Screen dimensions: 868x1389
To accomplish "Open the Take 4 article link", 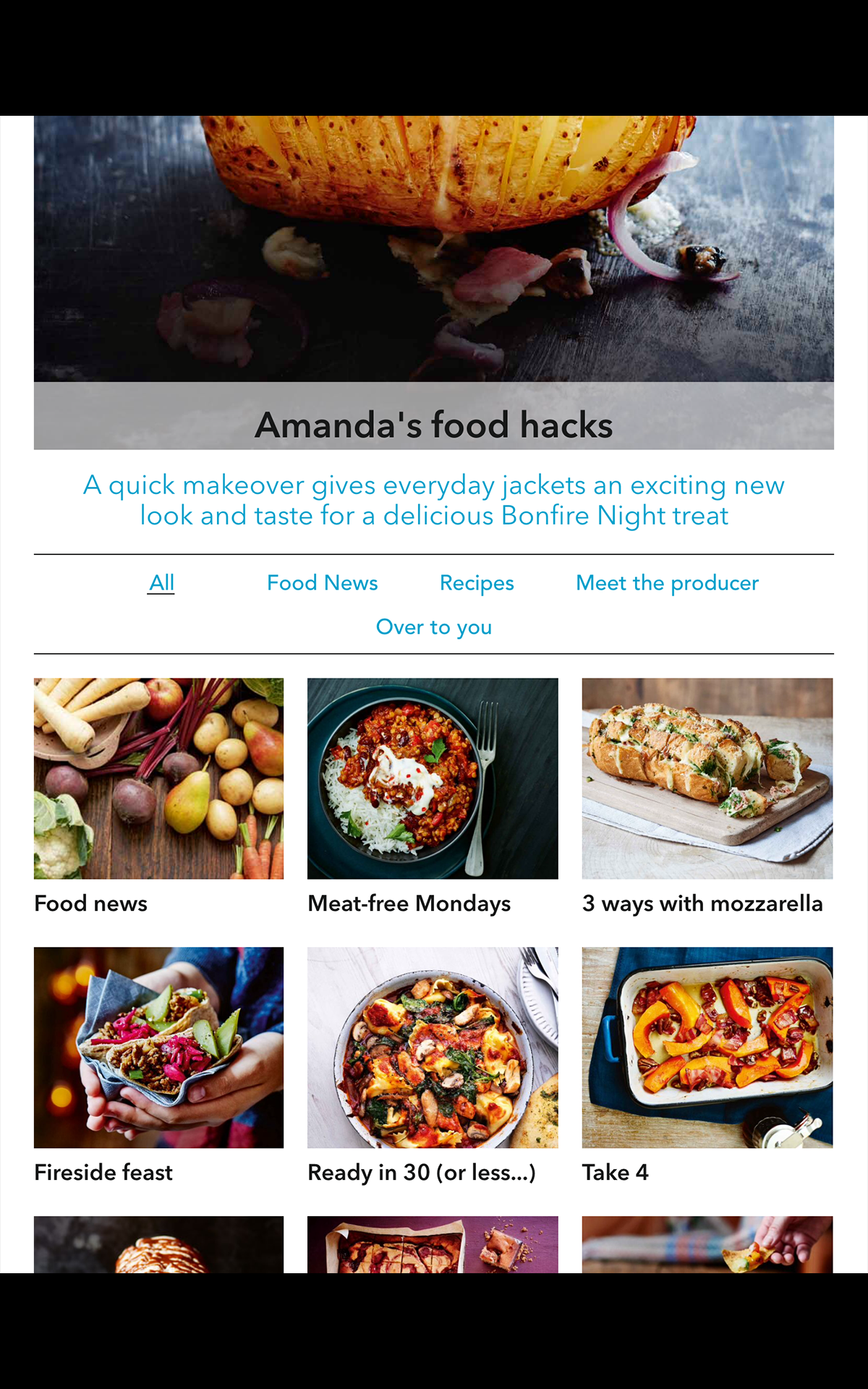I will click(x=616, y=1172).
